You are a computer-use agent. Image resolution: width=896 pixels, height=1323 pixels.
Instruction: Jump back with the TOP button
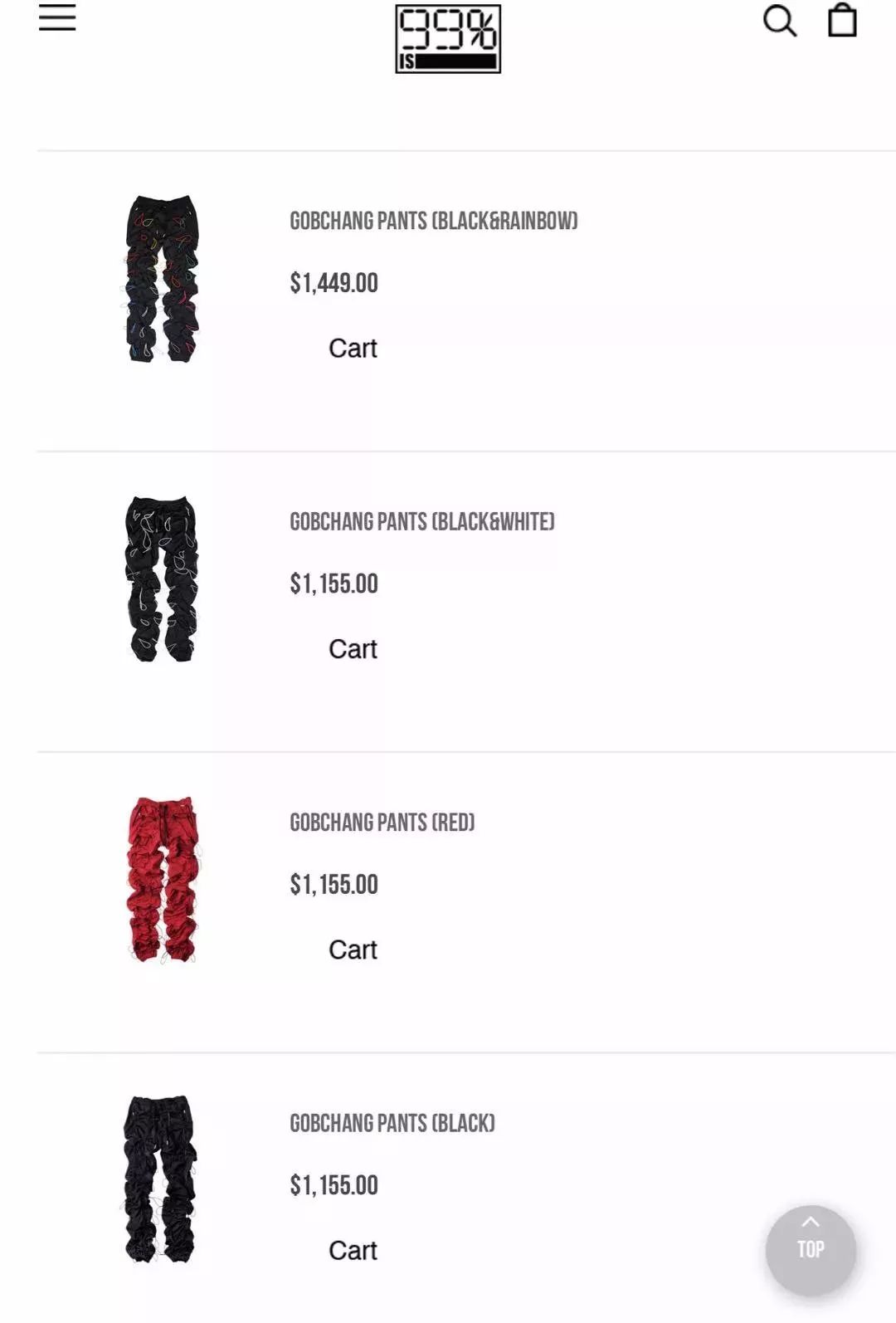(x=811, y=1249)
